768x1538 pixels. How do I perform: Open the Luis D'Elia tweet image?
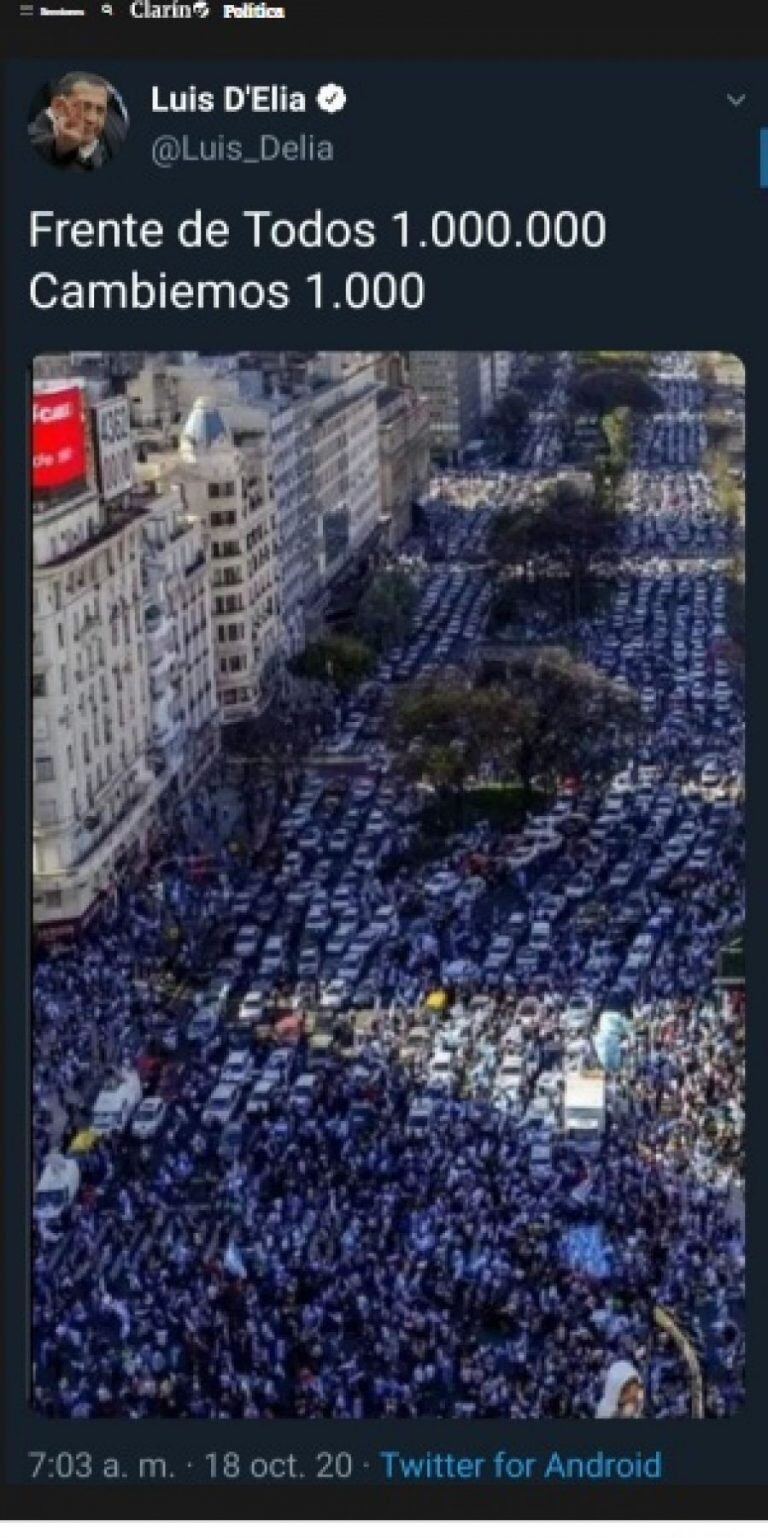coord(388,884)
